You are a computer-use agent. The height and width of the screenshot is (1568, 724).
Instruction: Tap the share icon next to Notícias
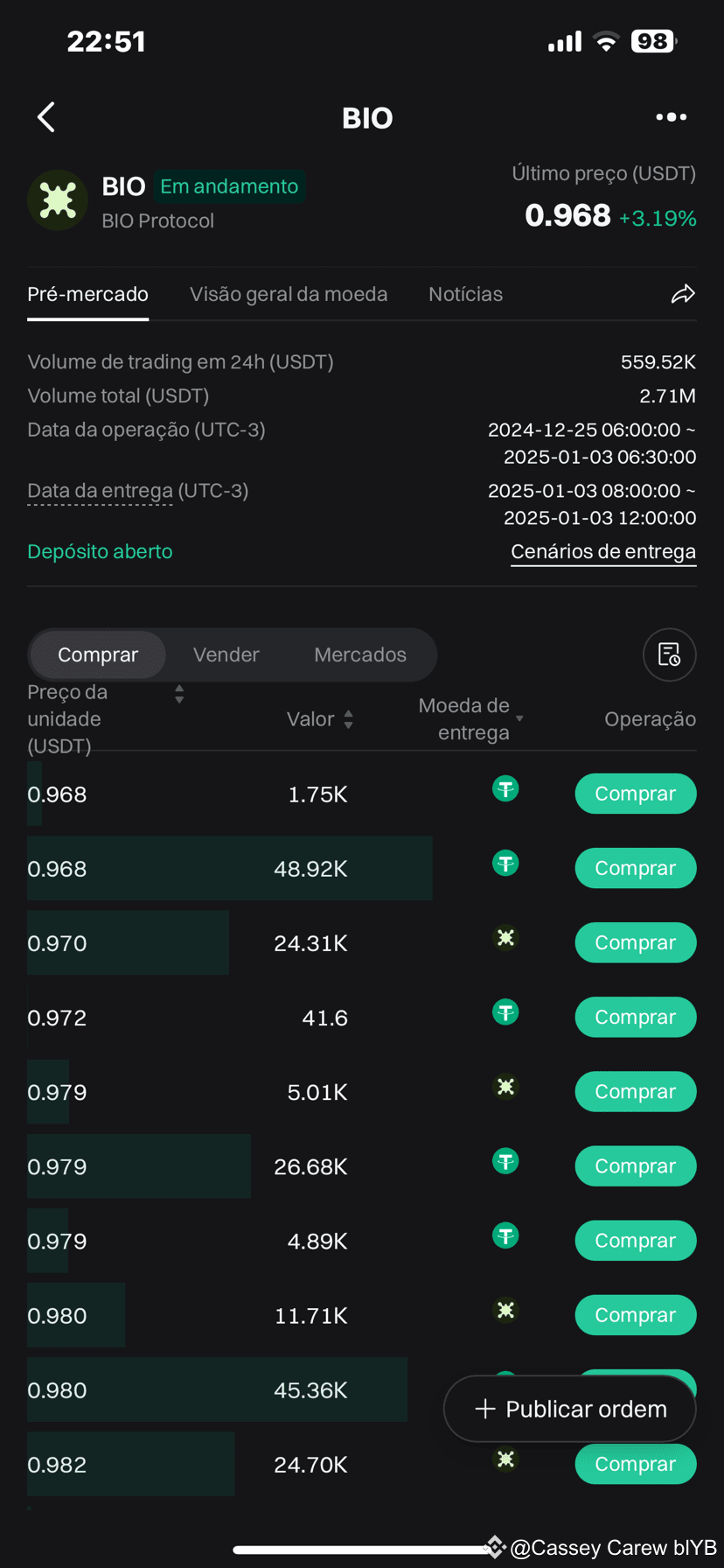[685, 294]
